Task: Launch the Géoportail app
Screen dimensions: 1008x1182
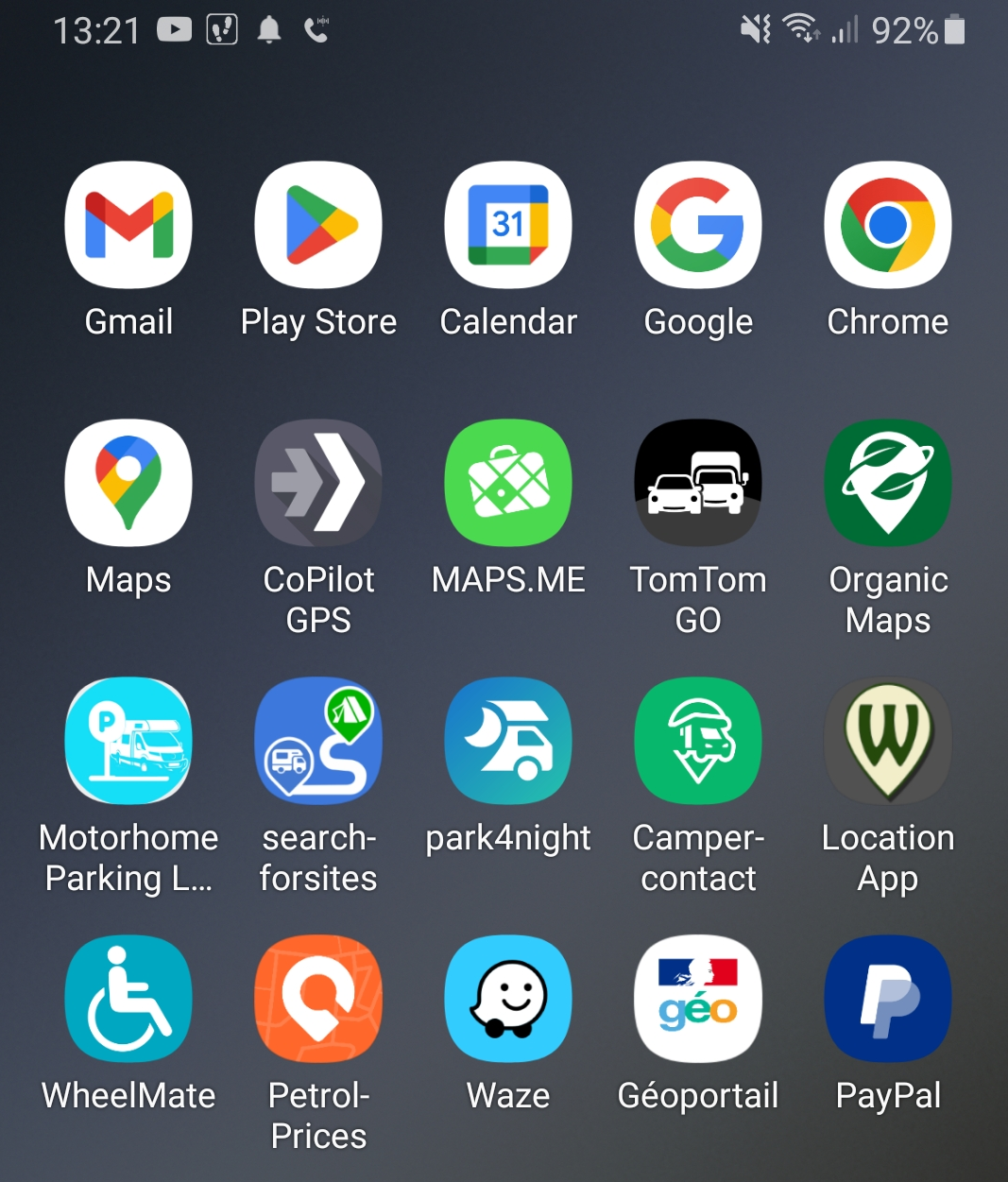Action: 698,999
